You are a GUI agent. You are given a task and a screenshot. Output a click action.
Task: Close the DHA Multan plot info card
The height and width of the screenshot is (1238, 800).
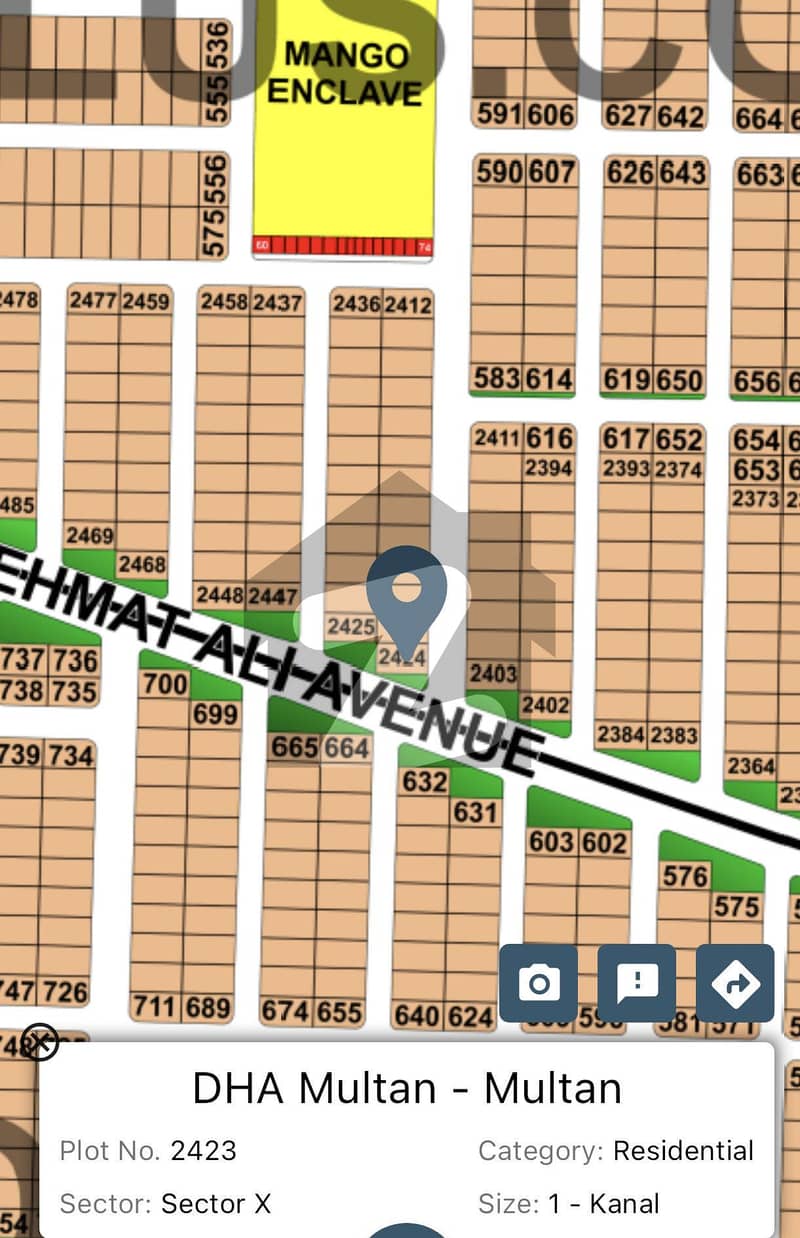tap(39, 1043)
